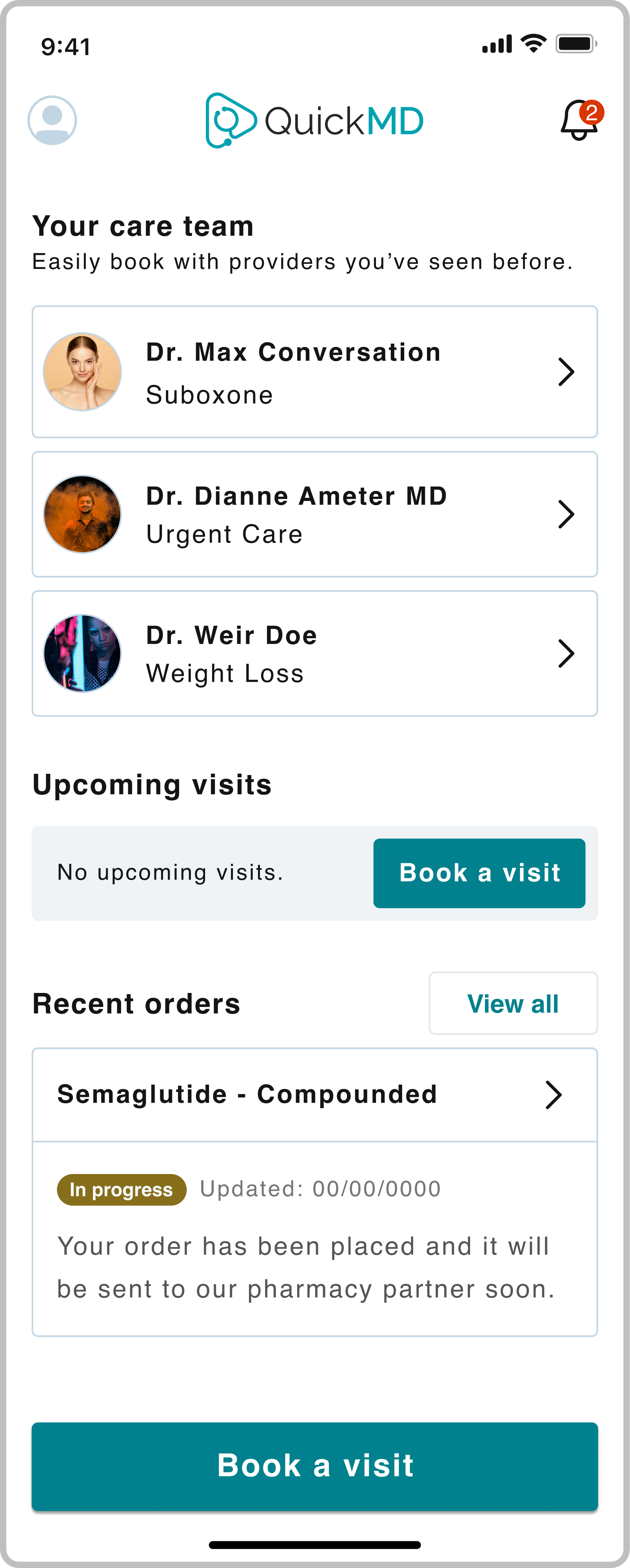Select the Dr. Weir Doe Weight Loss card
This screenshot has width=630, height=1568.
(314, 653)
